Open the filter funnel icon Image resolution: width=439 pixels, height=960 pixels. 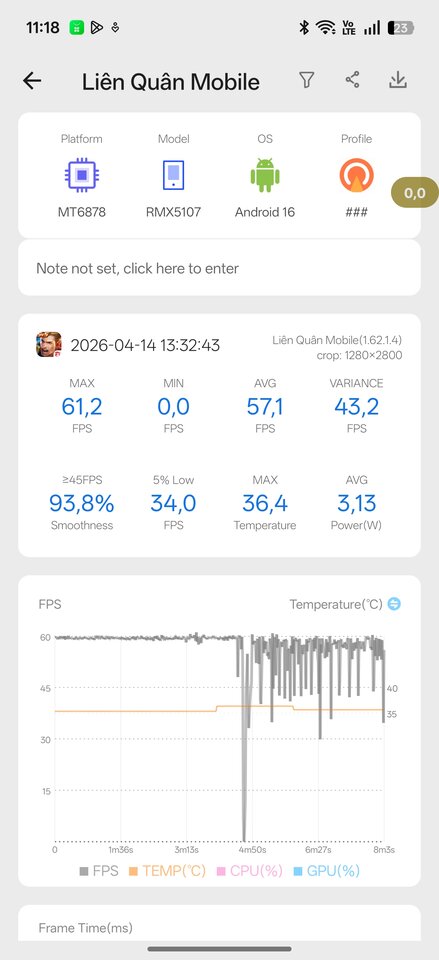tap(306, 80)
